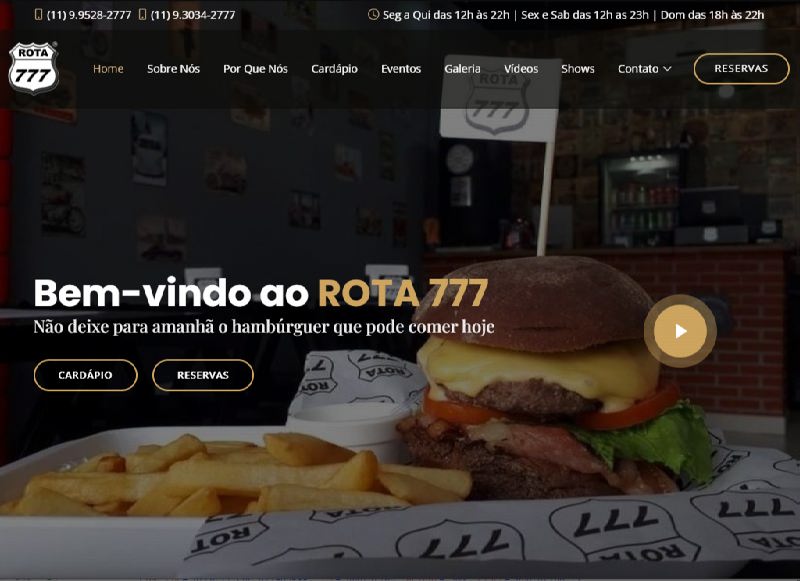Call phone number (11) 9.9528-2777
Image resolution: width=800 pixels, height=581 pixels.
[x=88, y=15]
